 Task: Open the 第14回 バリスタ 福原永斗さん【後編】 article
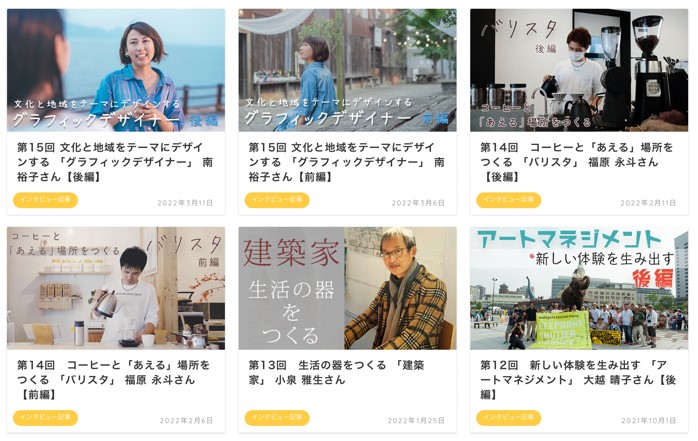click(x=578, y=160)
